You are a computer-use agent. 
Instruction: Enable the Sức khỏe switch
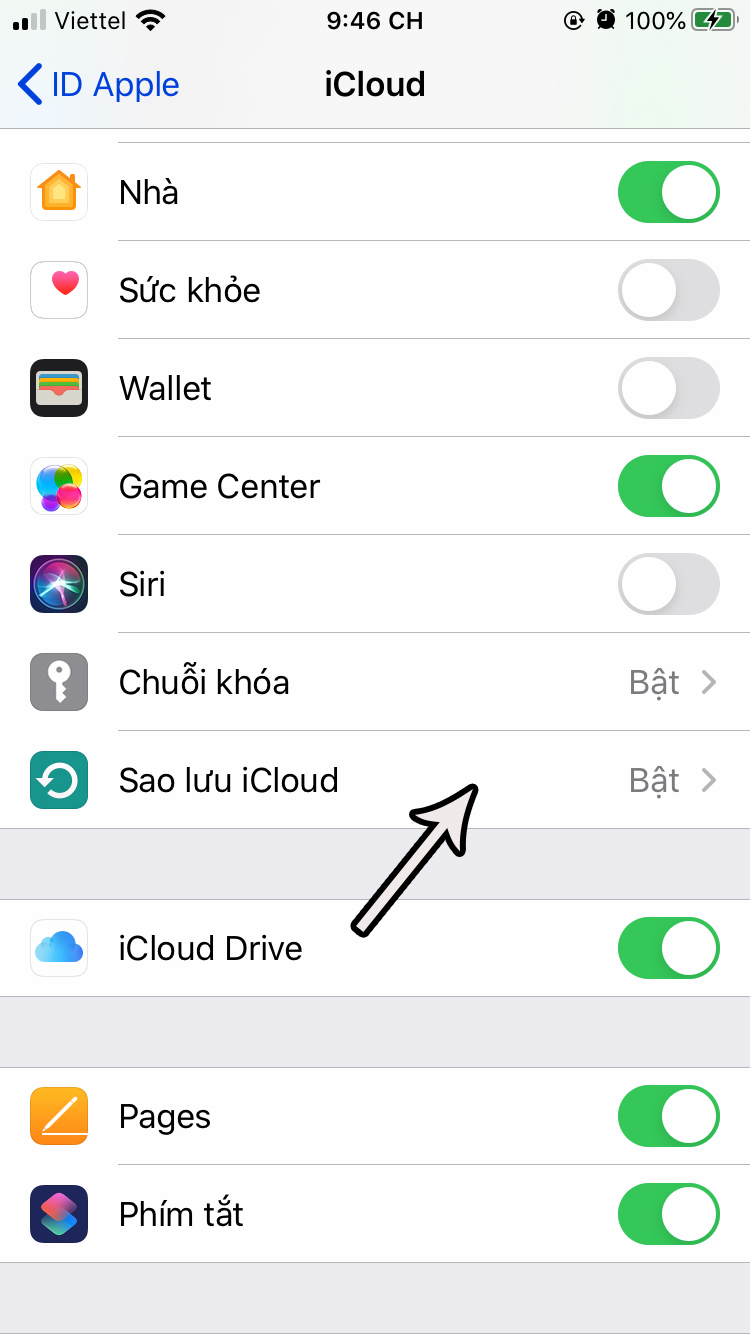(x=668, y=290)
